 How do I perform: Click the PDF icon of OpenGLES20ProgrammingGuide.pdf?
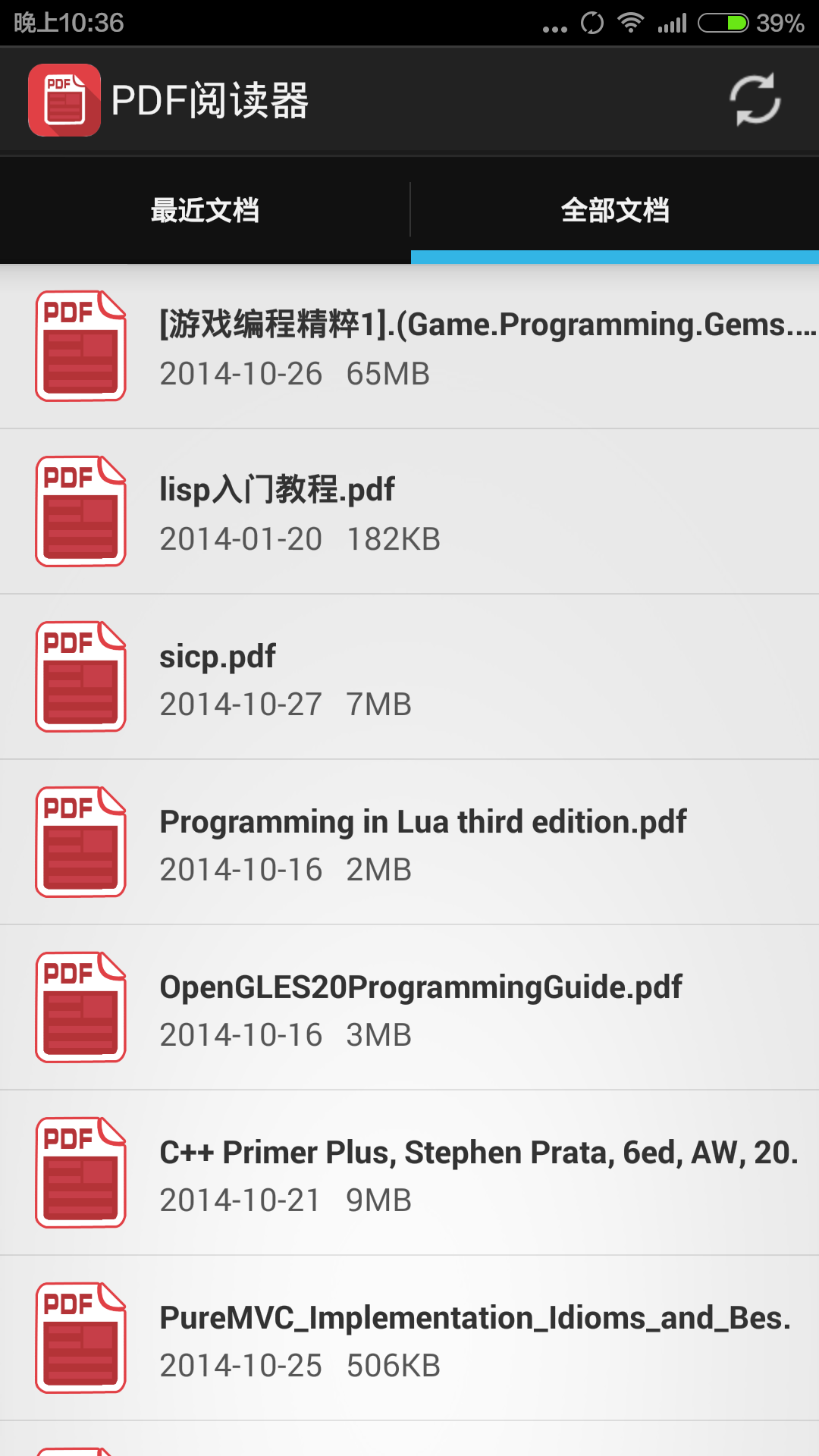[80, 1007]
